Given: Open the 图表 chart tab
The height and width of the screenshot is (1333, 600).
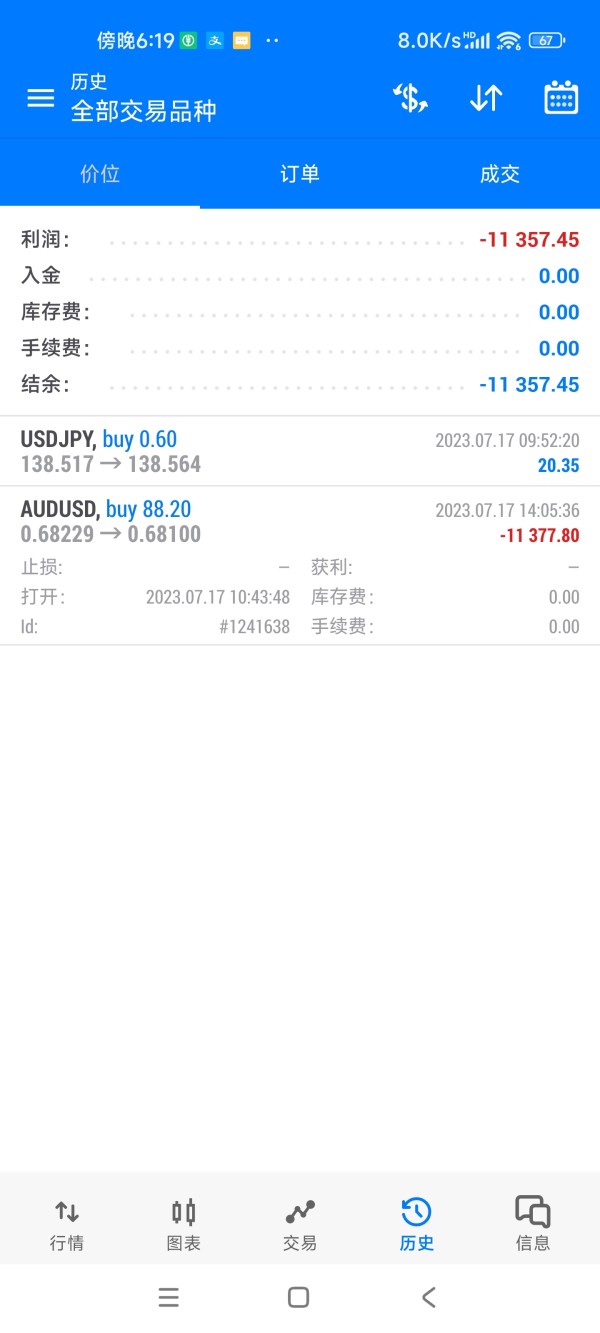Looking at the screenshot, I should pos(183,1225).
